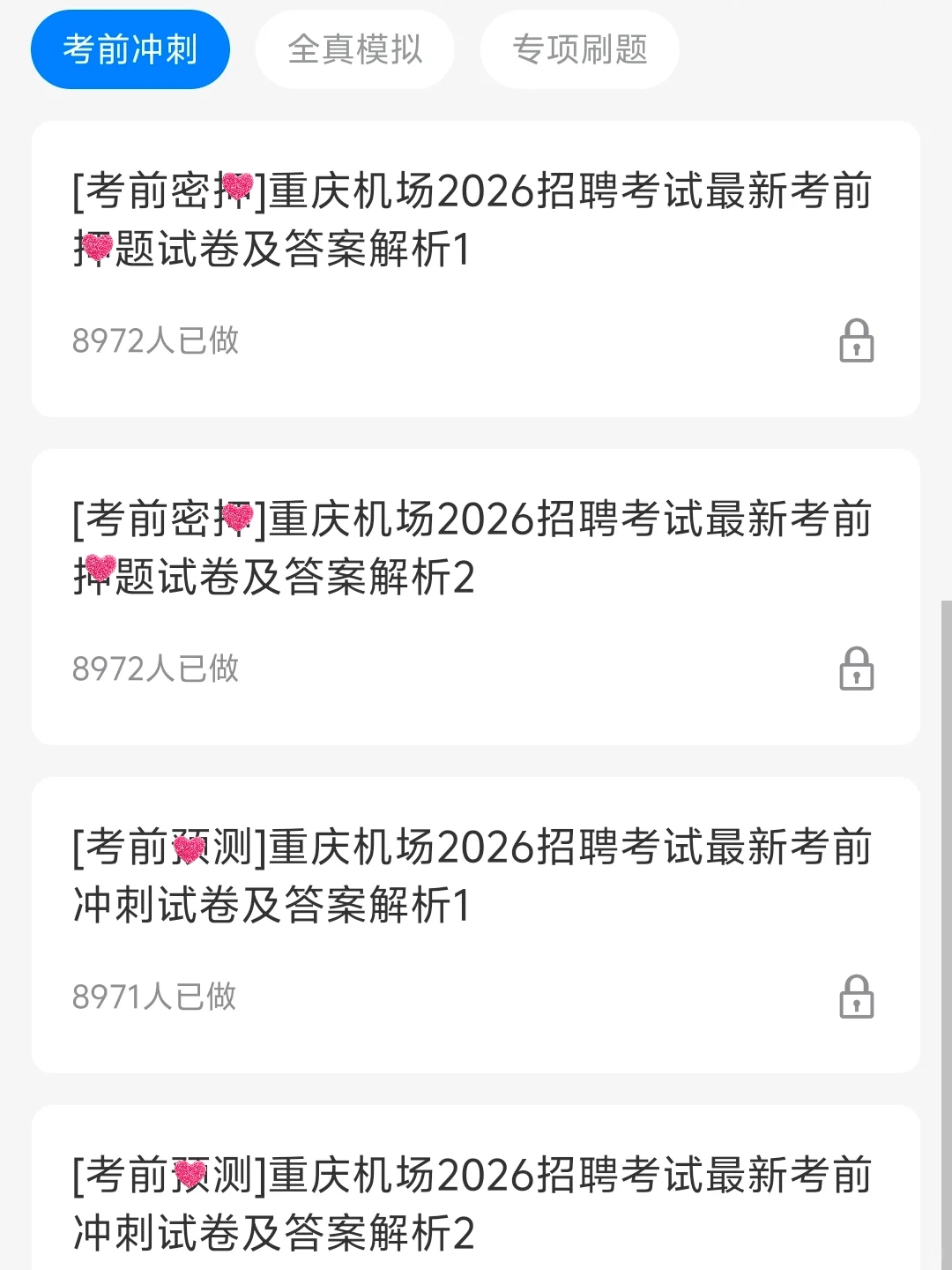
Task: Open 考前密押 押题试卷及答案解析2
Action: (x=474, y=549)
